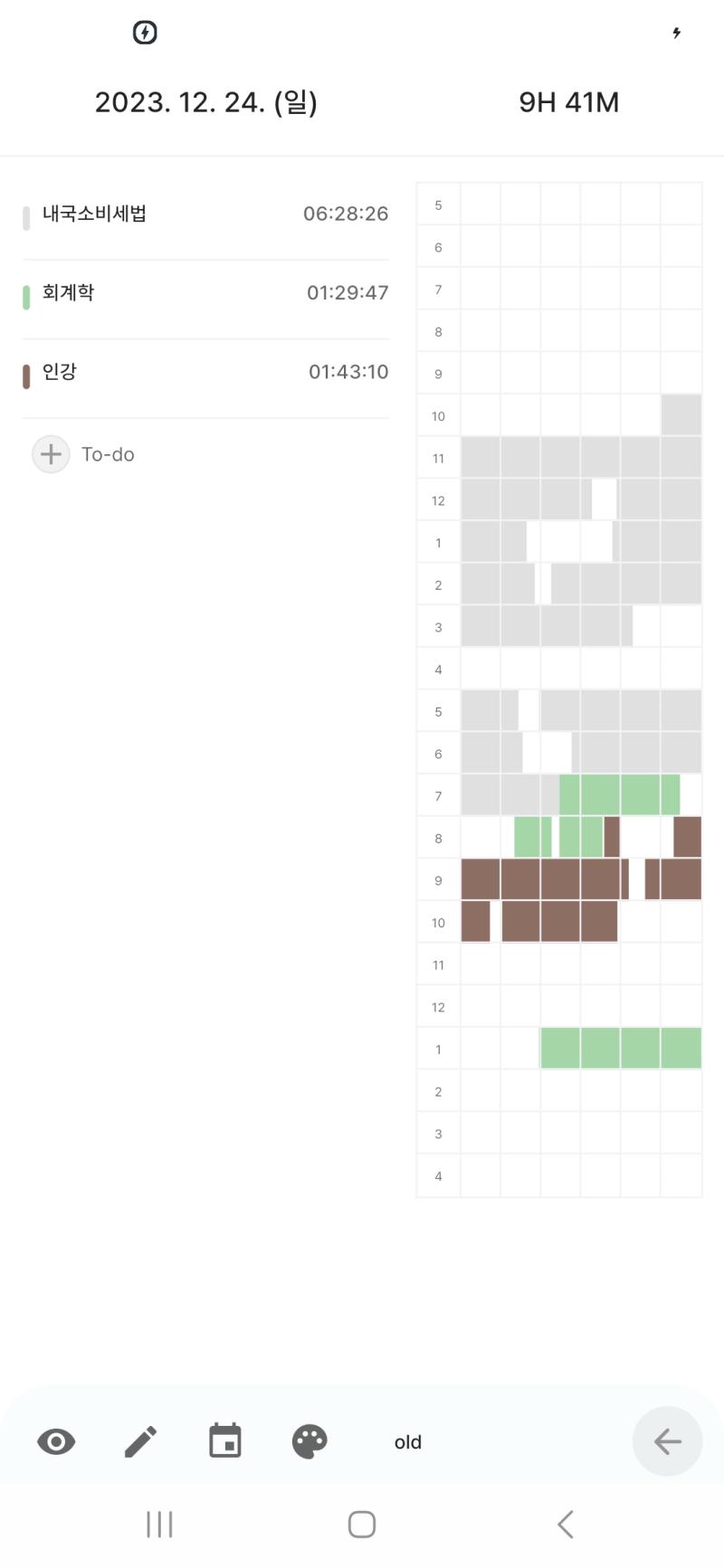This screenshot has width=724, height=1568.
Task: Tap the 'old' toolbar button
Action: pos(408,1442)
